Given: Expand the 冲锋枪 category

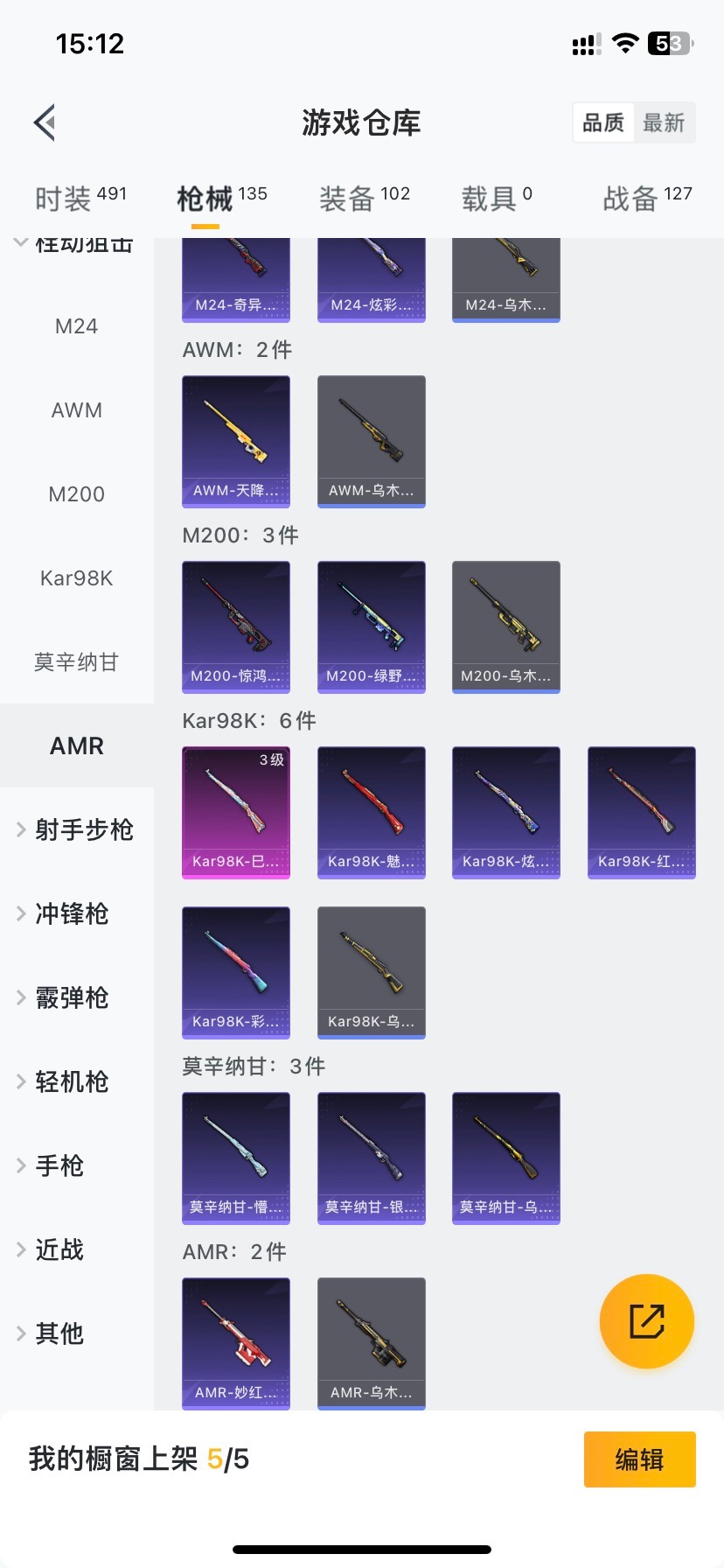Looking at the screenshot, I should point(72,913).
